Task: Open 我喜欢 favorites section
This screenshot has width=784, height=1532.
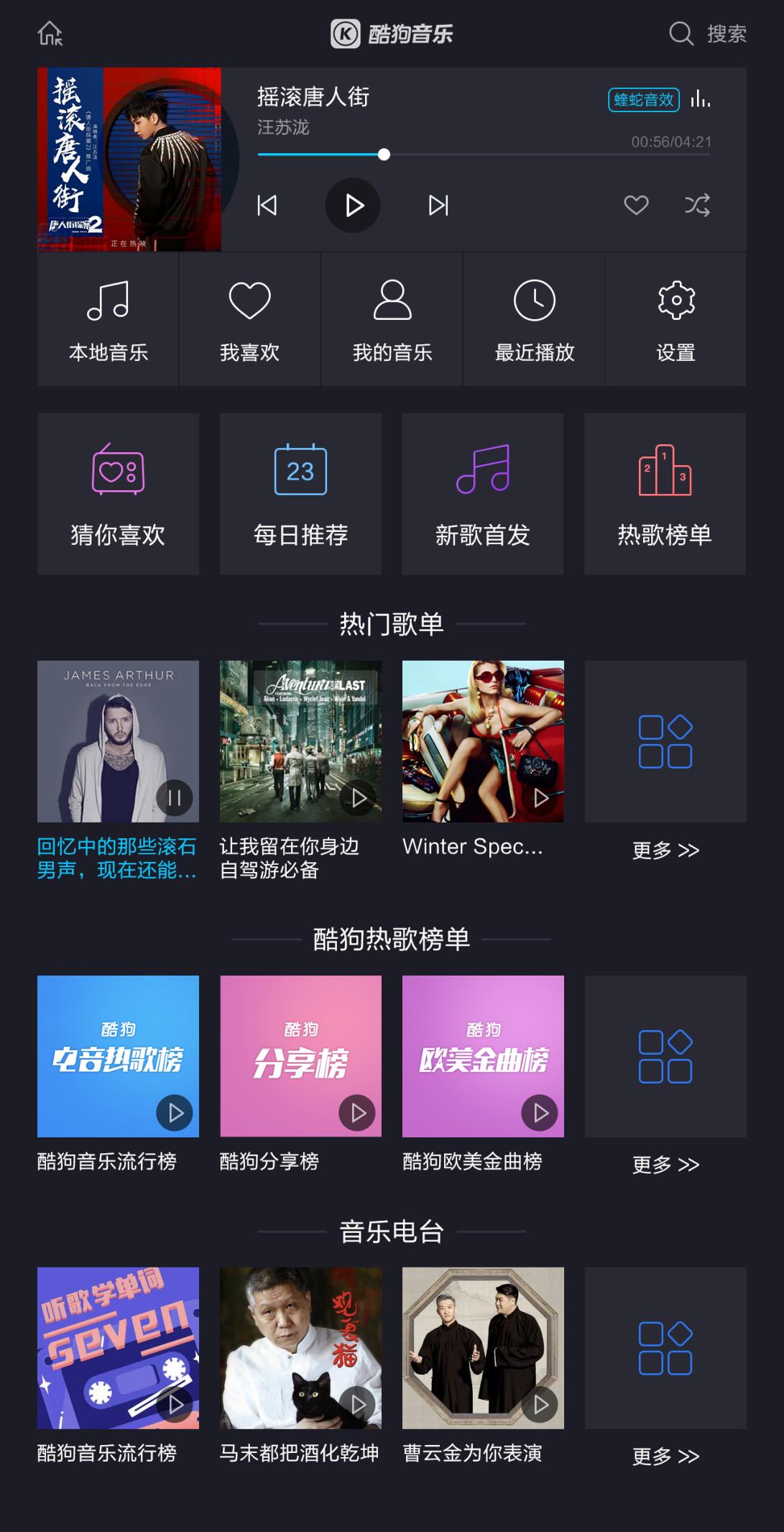Action: [x=249, y=318]
